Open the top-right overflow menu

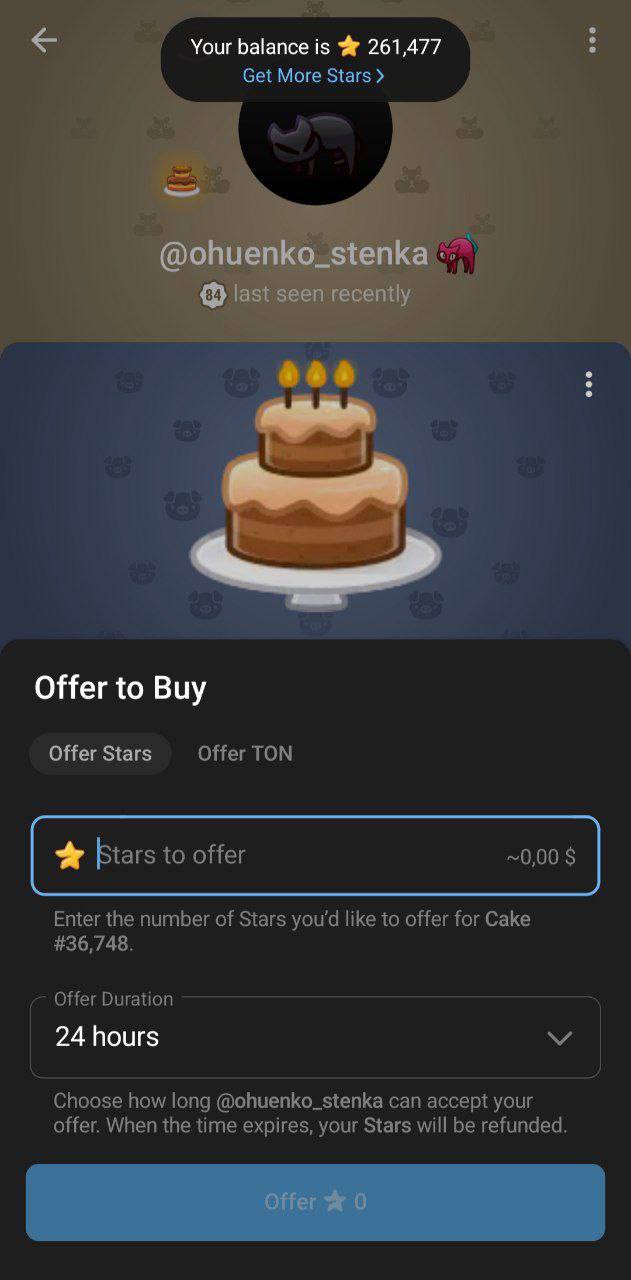pyautogui.click(x=592, y=40)
